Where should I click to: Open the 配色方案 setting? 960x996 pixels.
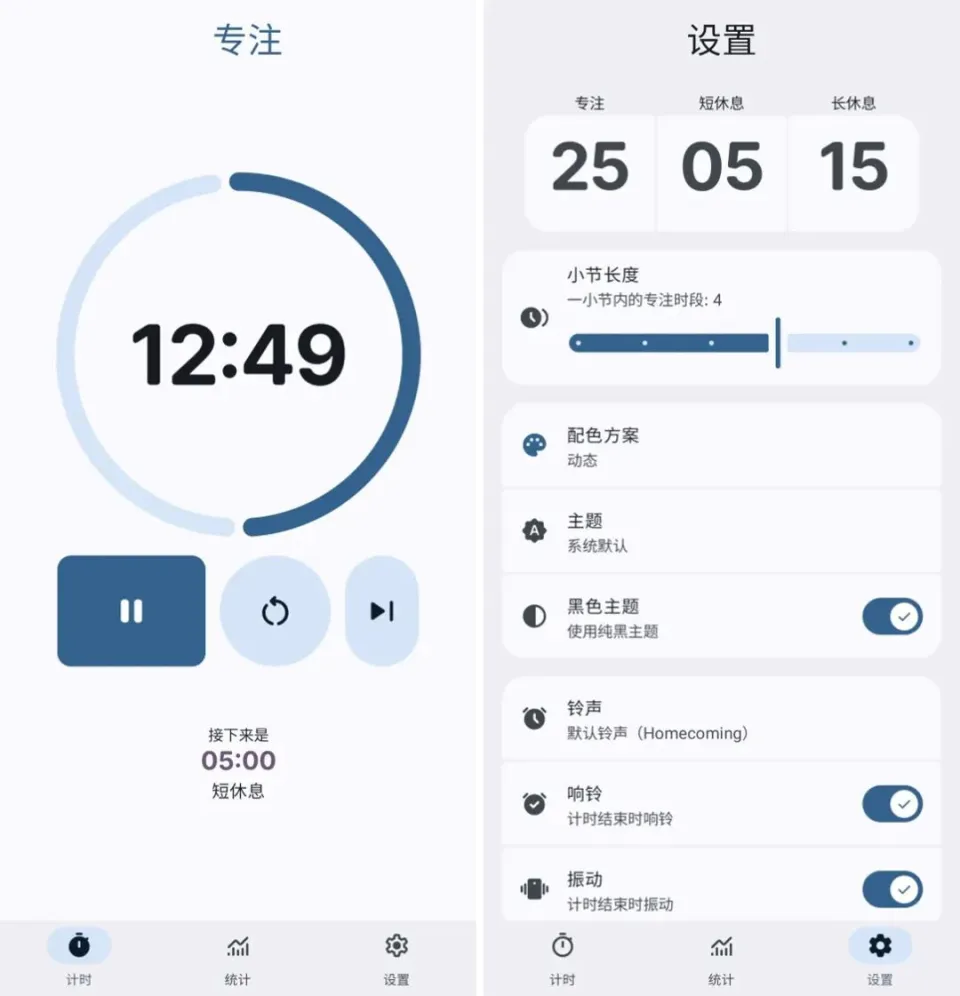[x=720, y=446]
